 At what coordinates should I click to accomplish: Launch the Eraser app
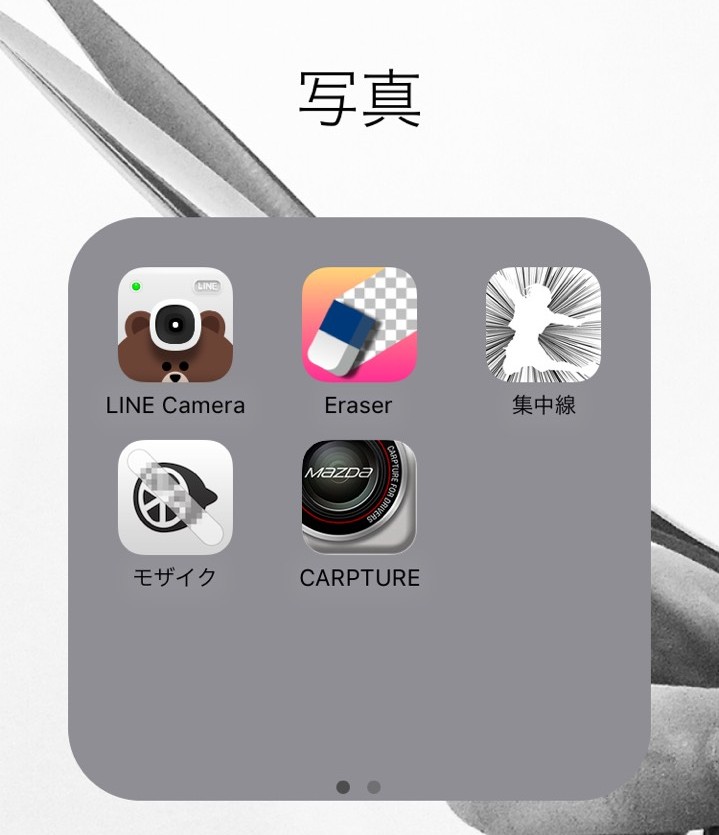pyautogui.click(x=359, y=325)
